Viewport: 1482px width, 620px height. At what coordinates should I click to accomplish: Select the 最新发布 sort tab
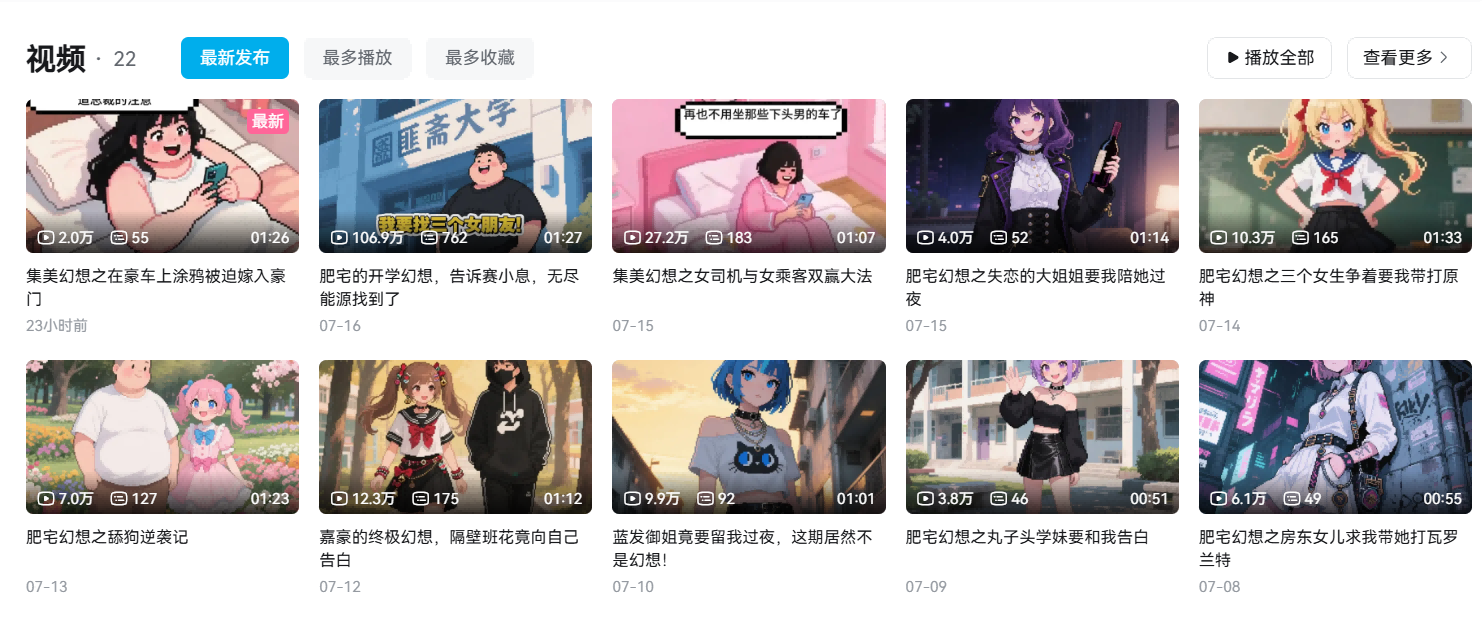234,58
